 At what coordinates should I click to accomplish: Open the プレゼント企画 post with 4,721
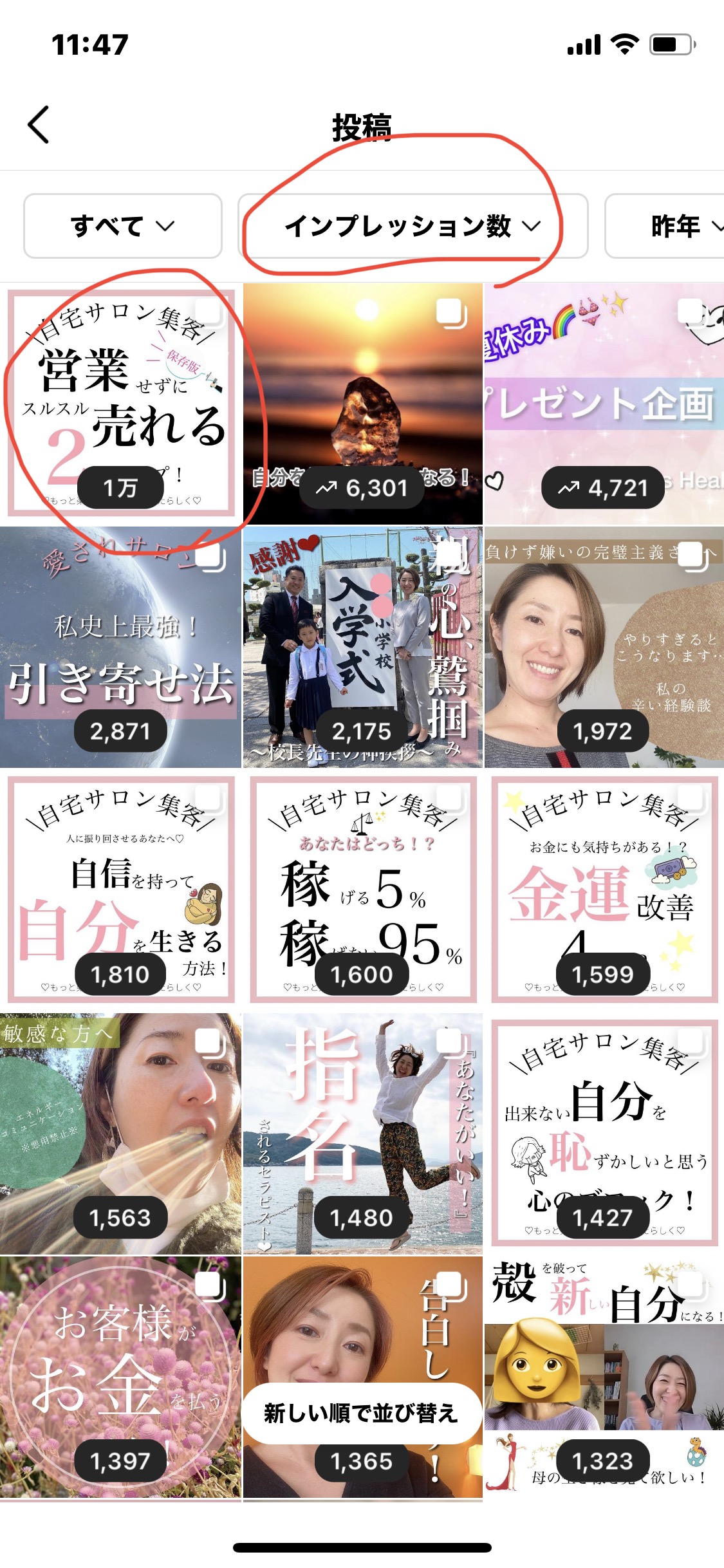coord(604,404)
